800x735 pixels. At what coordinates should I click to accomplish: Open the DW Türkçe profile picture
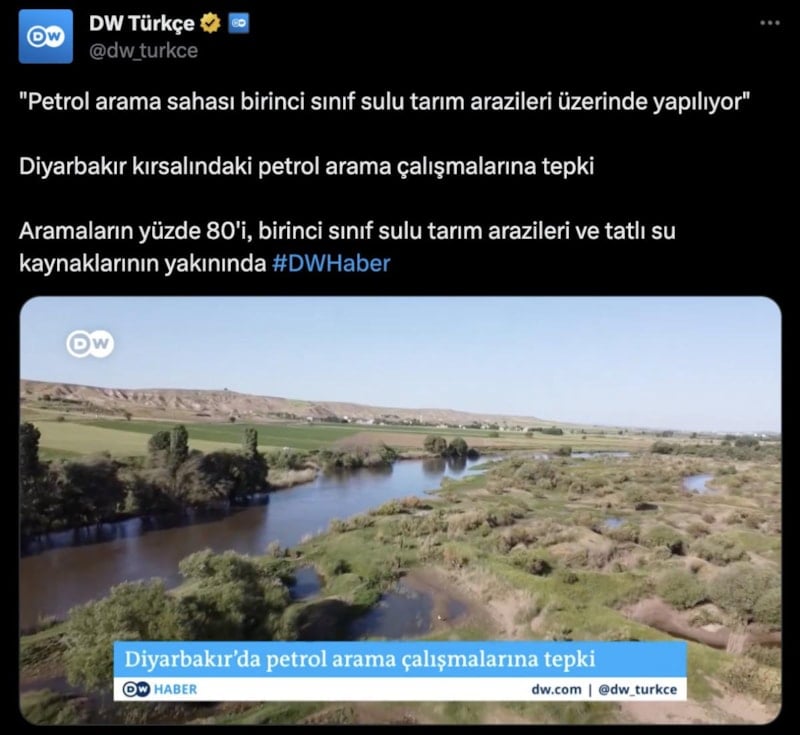45,37
